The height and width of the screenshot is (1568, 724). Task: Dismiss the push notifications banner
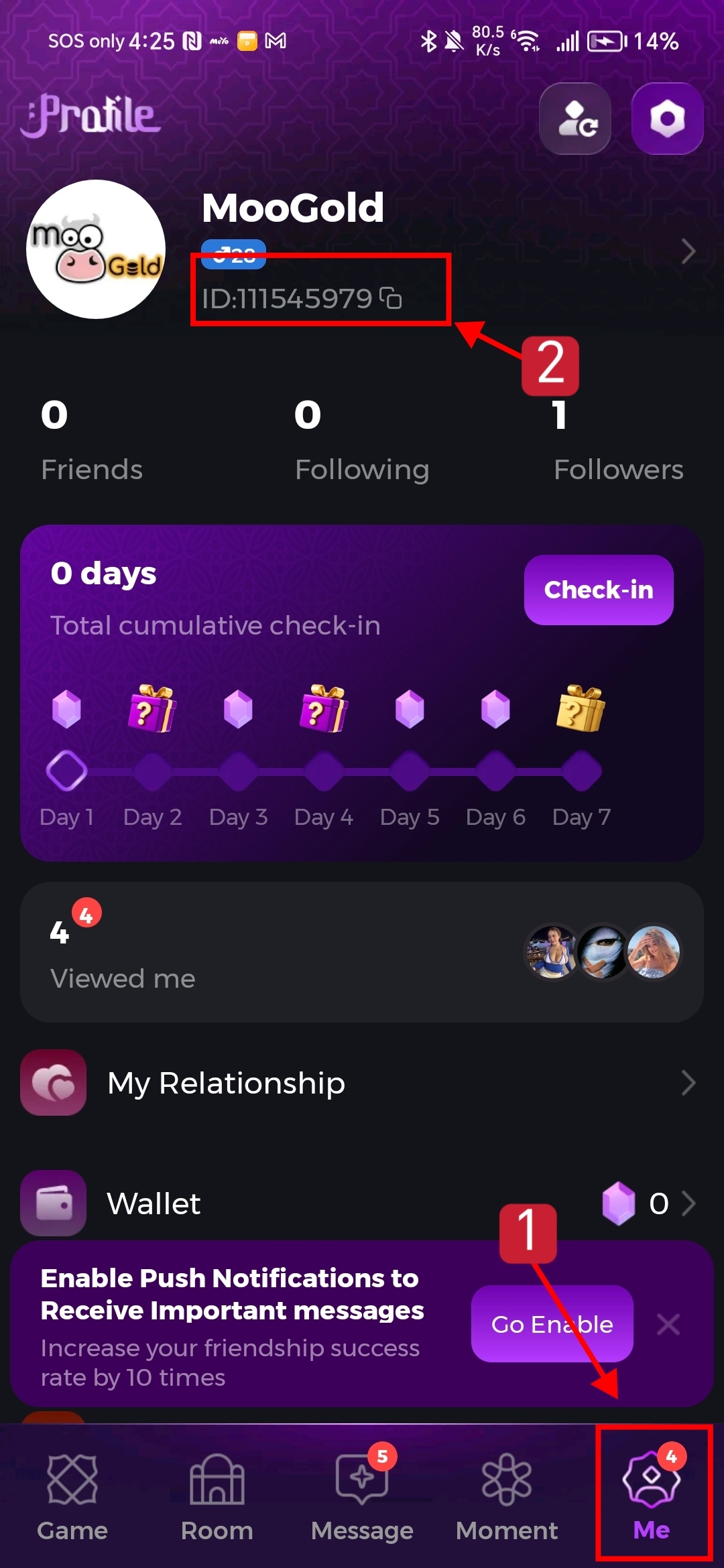tap(668, 1324)
